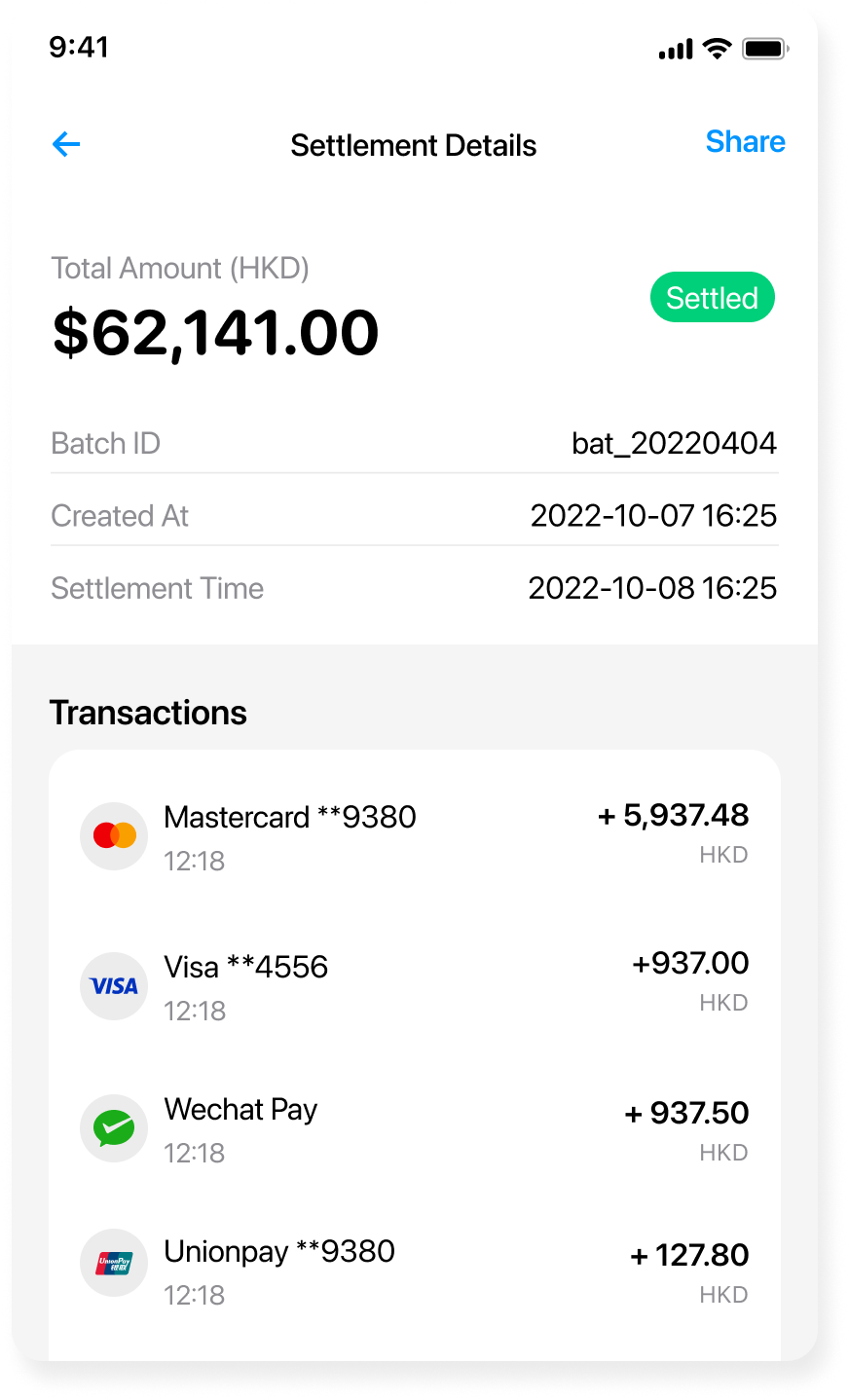Open the Unionpay **9380 transaction
This screenshot has width=849, height=1400.
[415, 1271]
